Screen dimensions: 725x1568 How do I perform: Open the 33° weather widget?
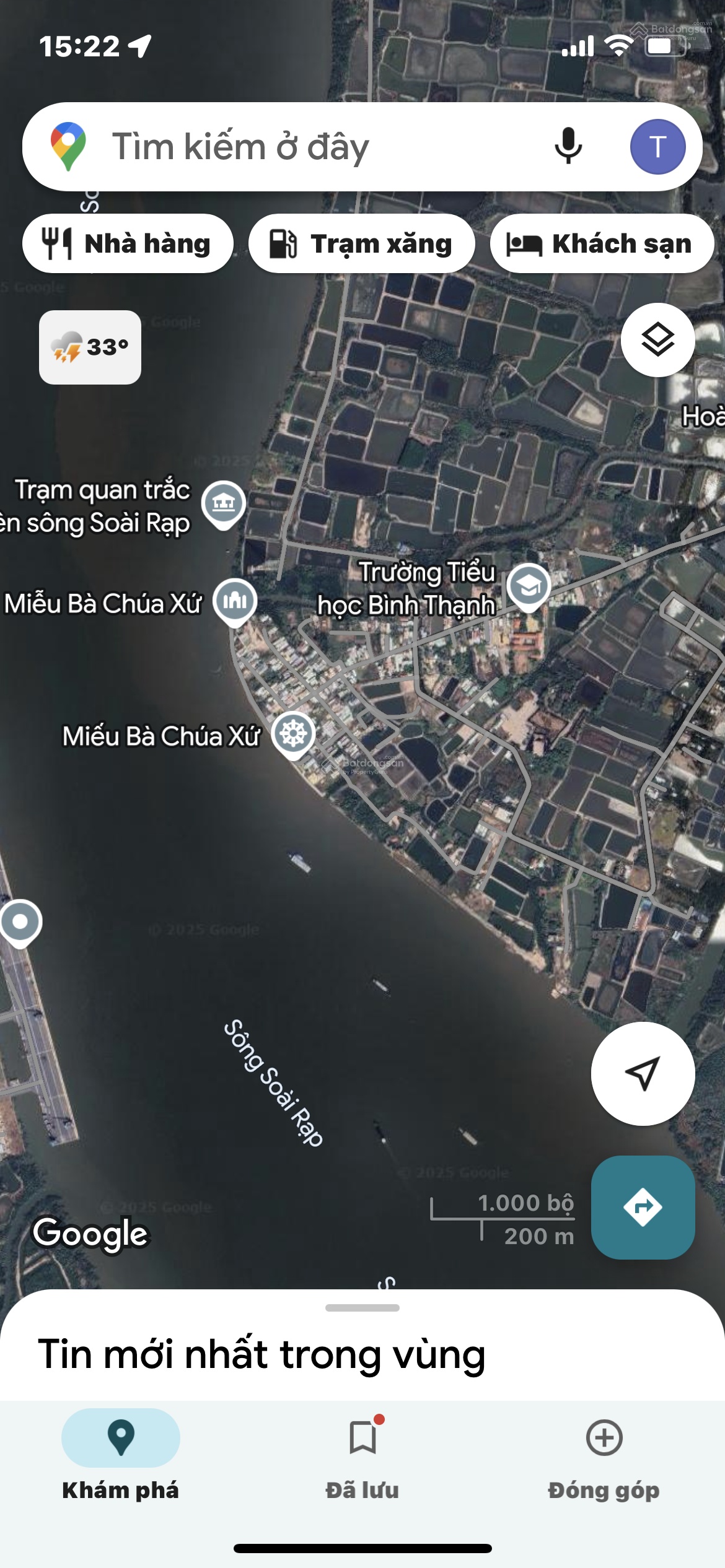90,347
